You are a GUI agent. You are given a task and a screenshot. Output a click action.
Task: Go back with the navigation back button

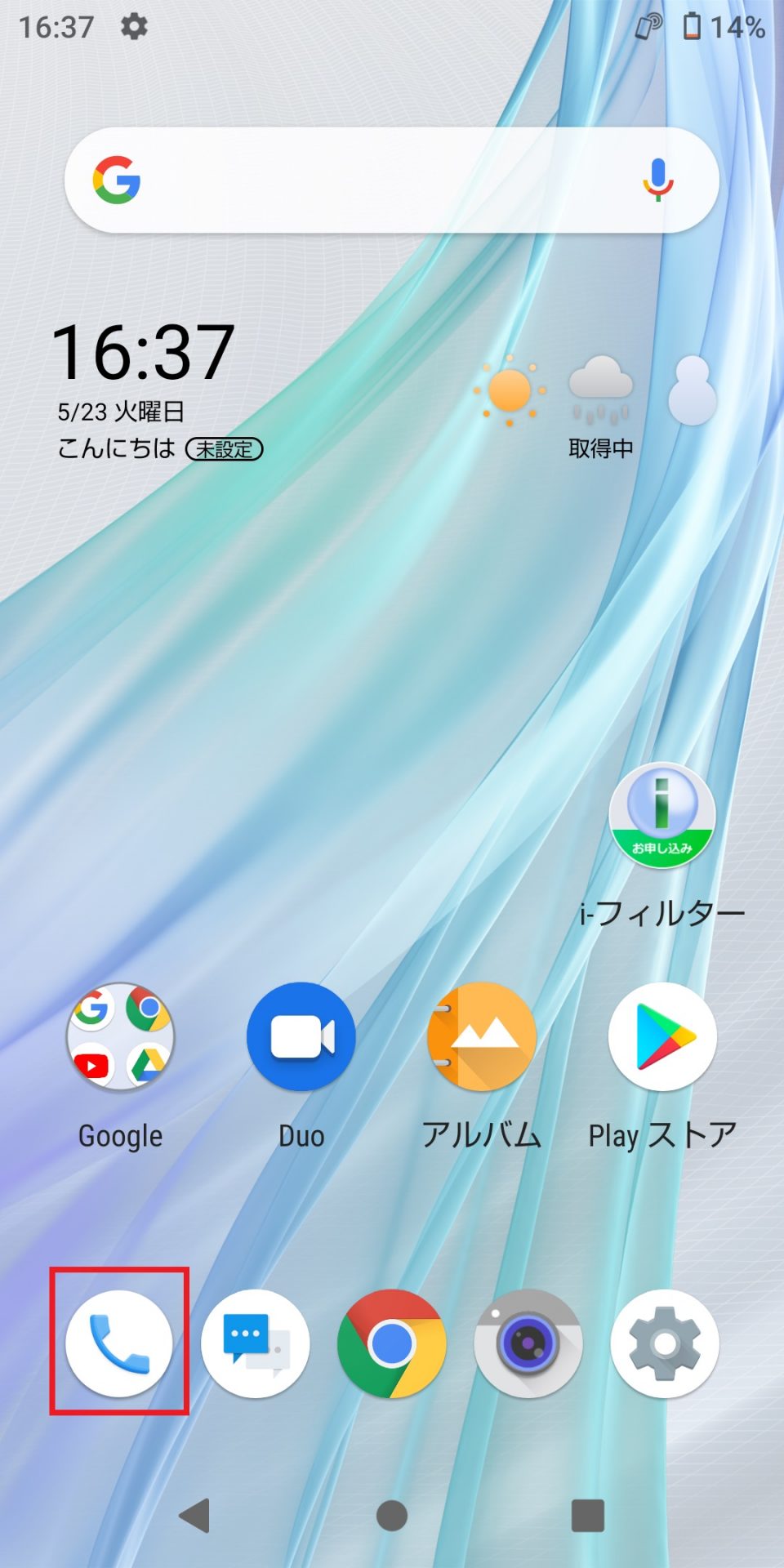[x=196, y=1516]
